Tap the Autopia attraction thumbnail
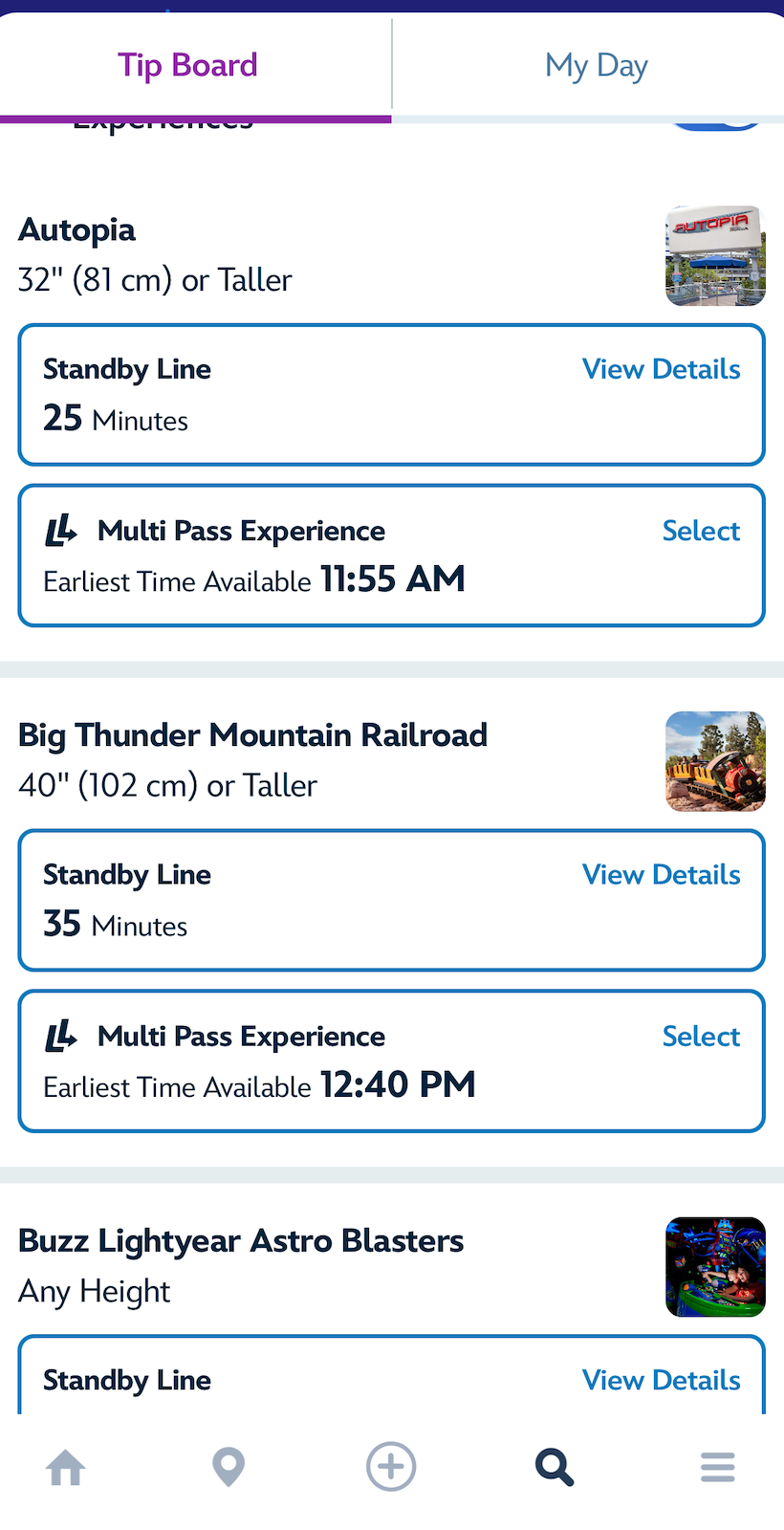Screen dimensions: 784x1530 (x=715, y=255)
